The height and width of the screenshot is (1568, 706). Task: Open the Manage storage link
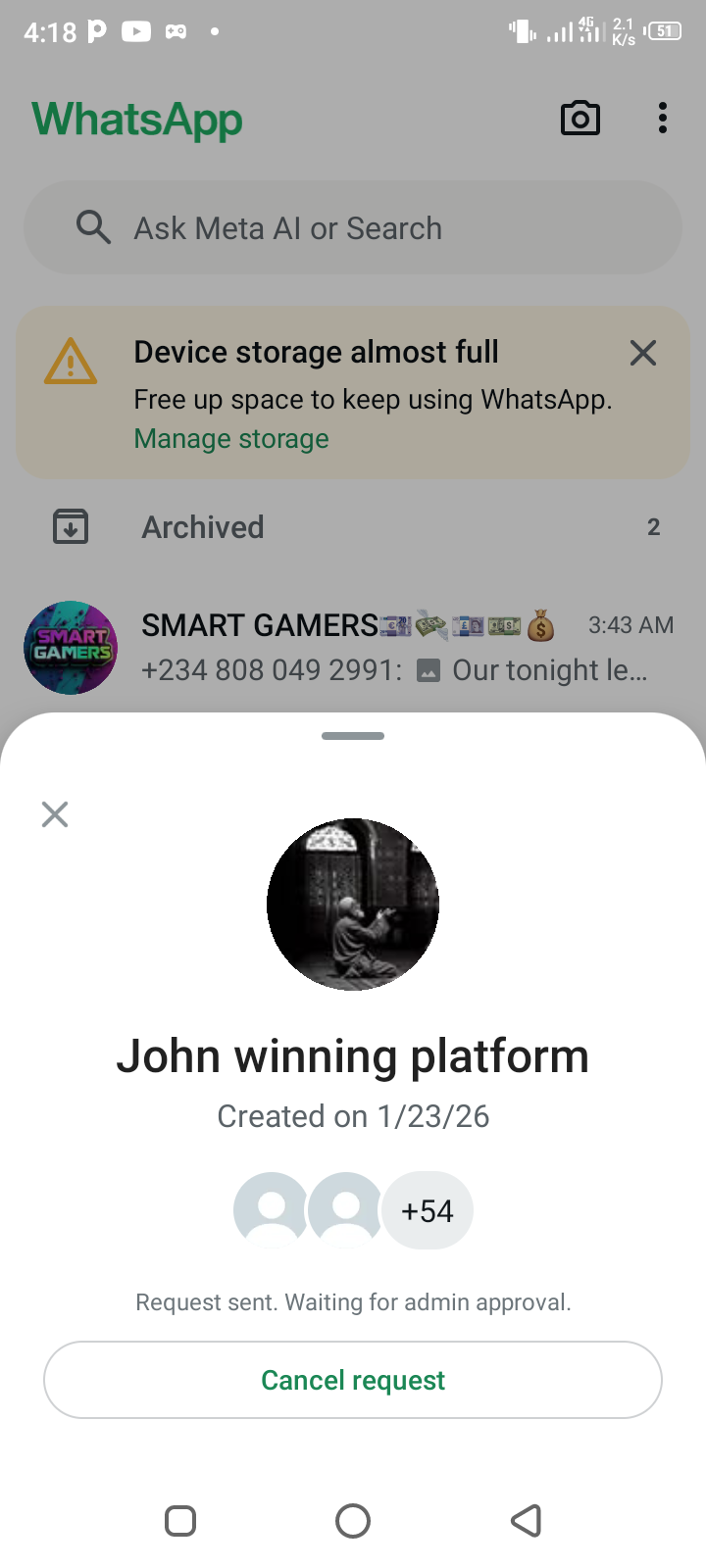(x=231, y=439)
